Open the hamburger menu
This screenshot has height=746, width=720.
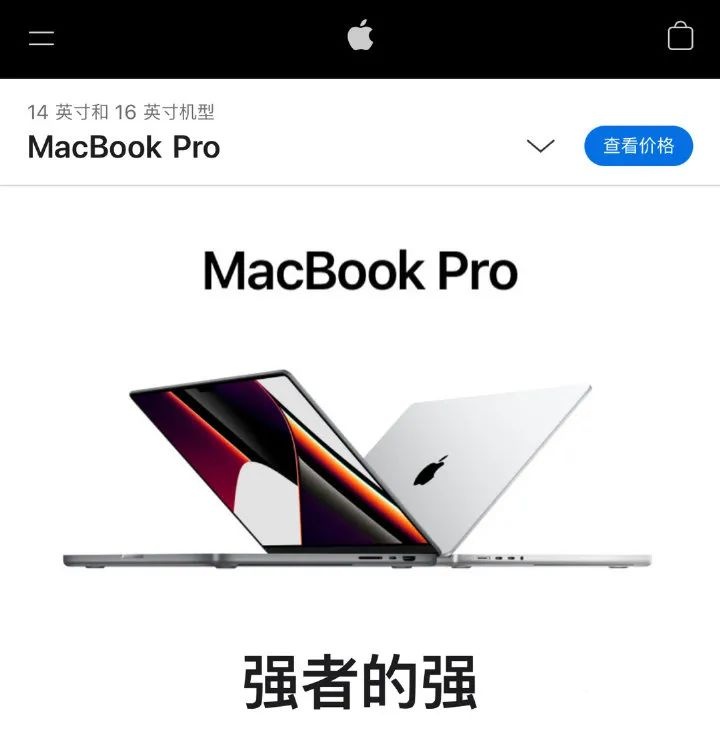point(41,39)
